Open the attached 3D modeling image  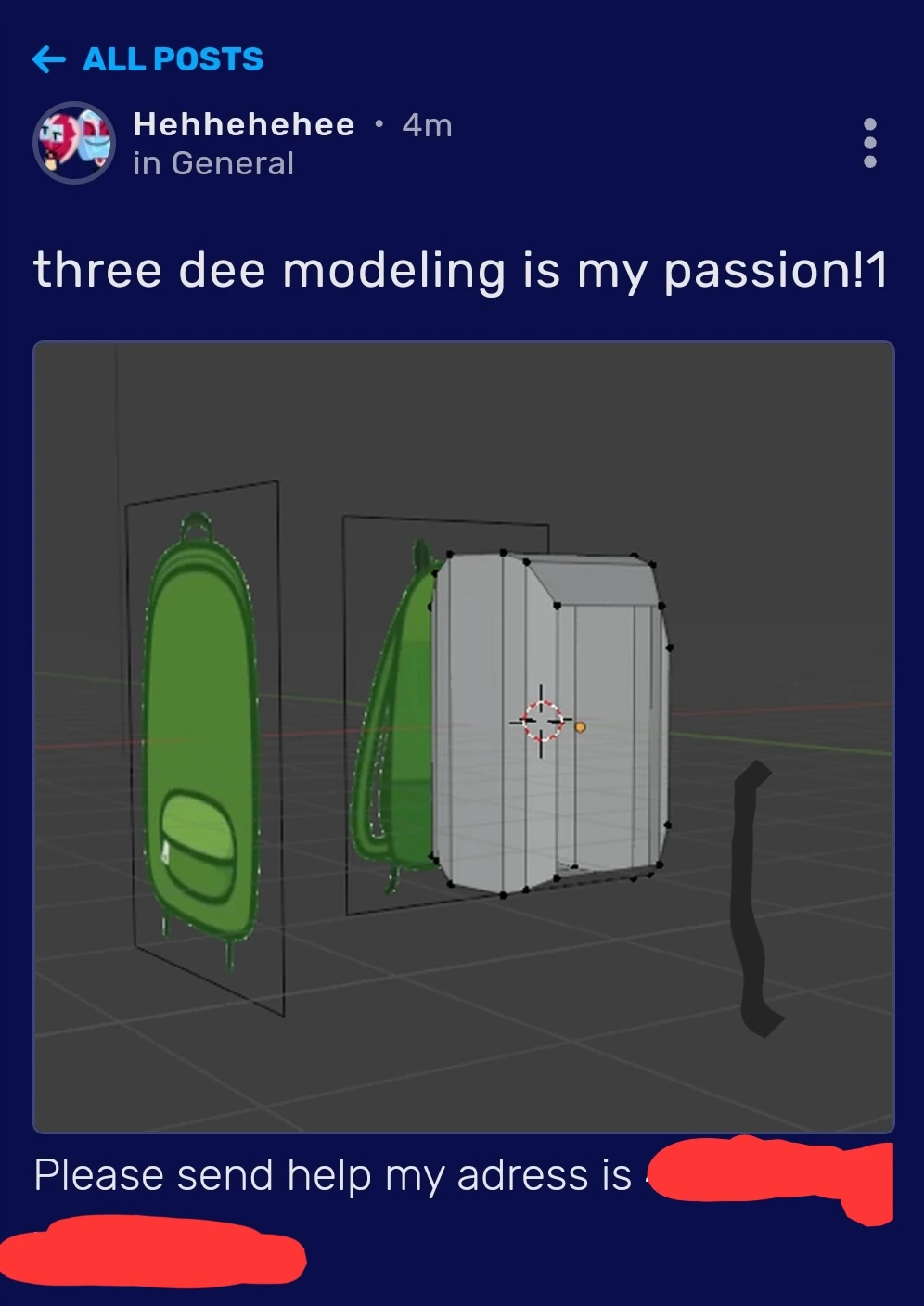click(x=464, y=736)
